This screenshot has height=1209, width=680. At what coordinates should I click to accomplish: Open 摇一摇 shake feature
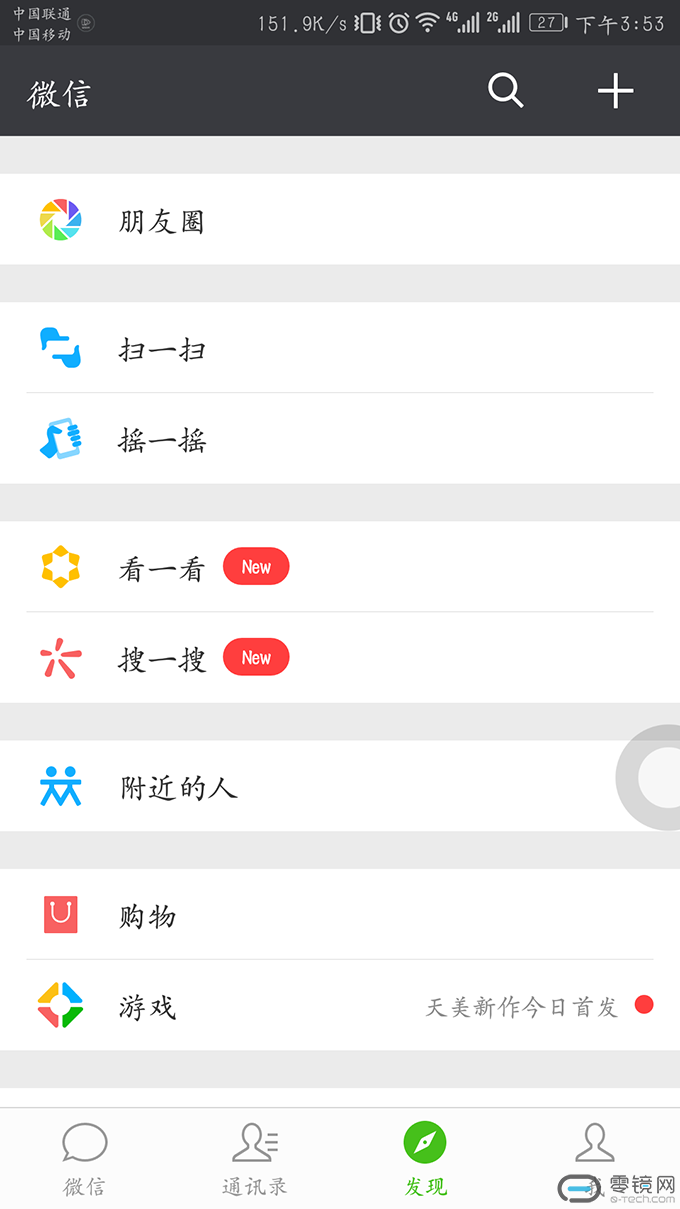coord(340,439)
